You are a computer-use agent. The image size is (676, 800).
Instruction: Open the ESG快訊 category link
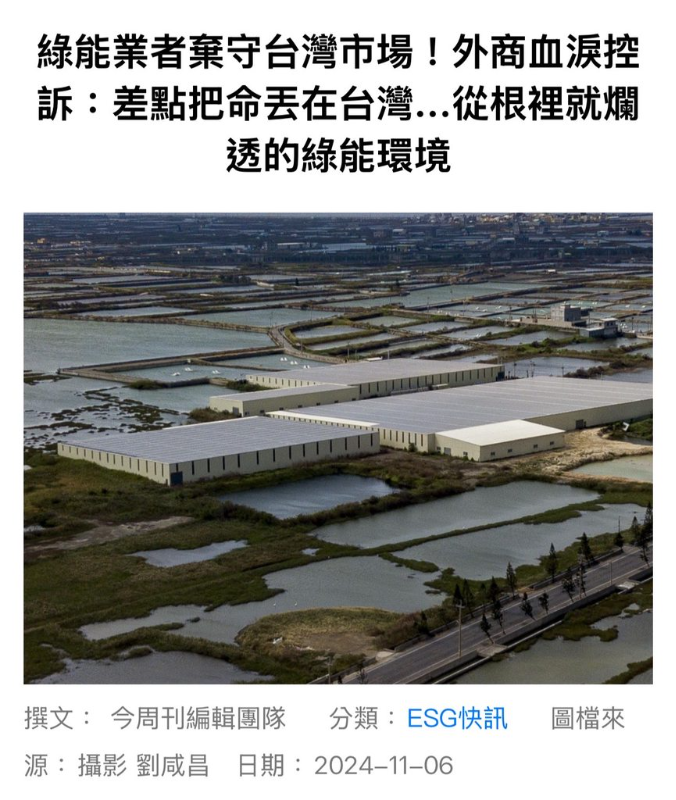point(457,718)
